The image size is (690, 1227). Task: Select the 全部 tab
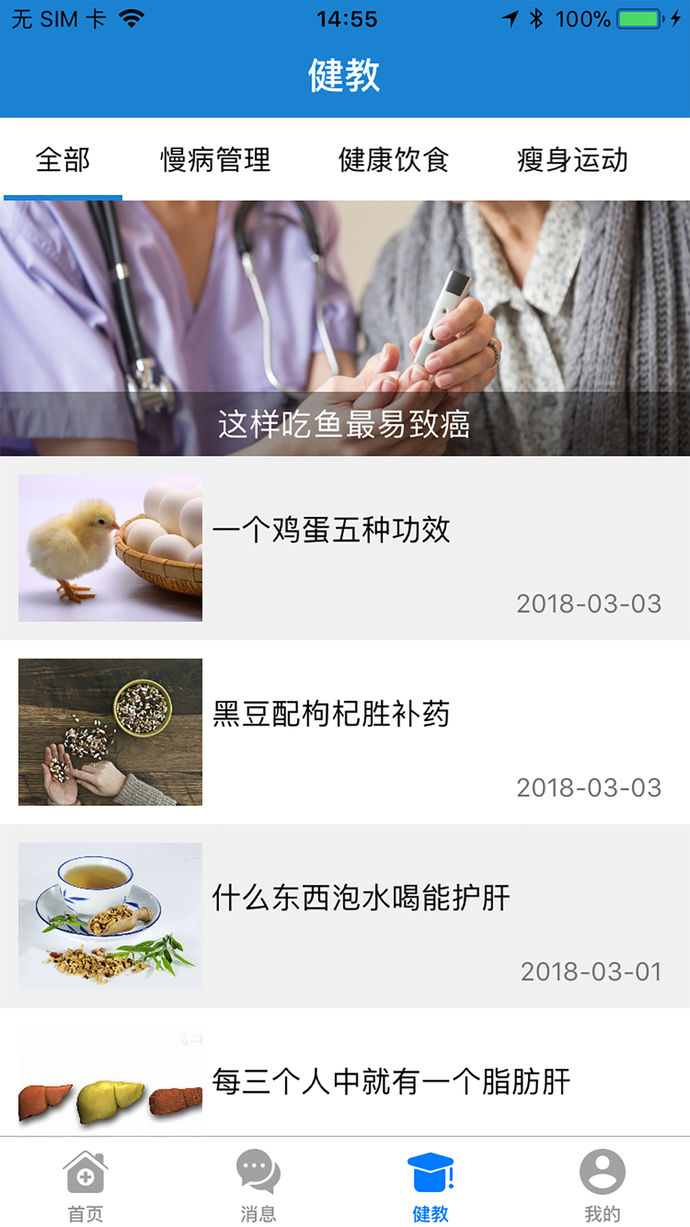point(63,159)
